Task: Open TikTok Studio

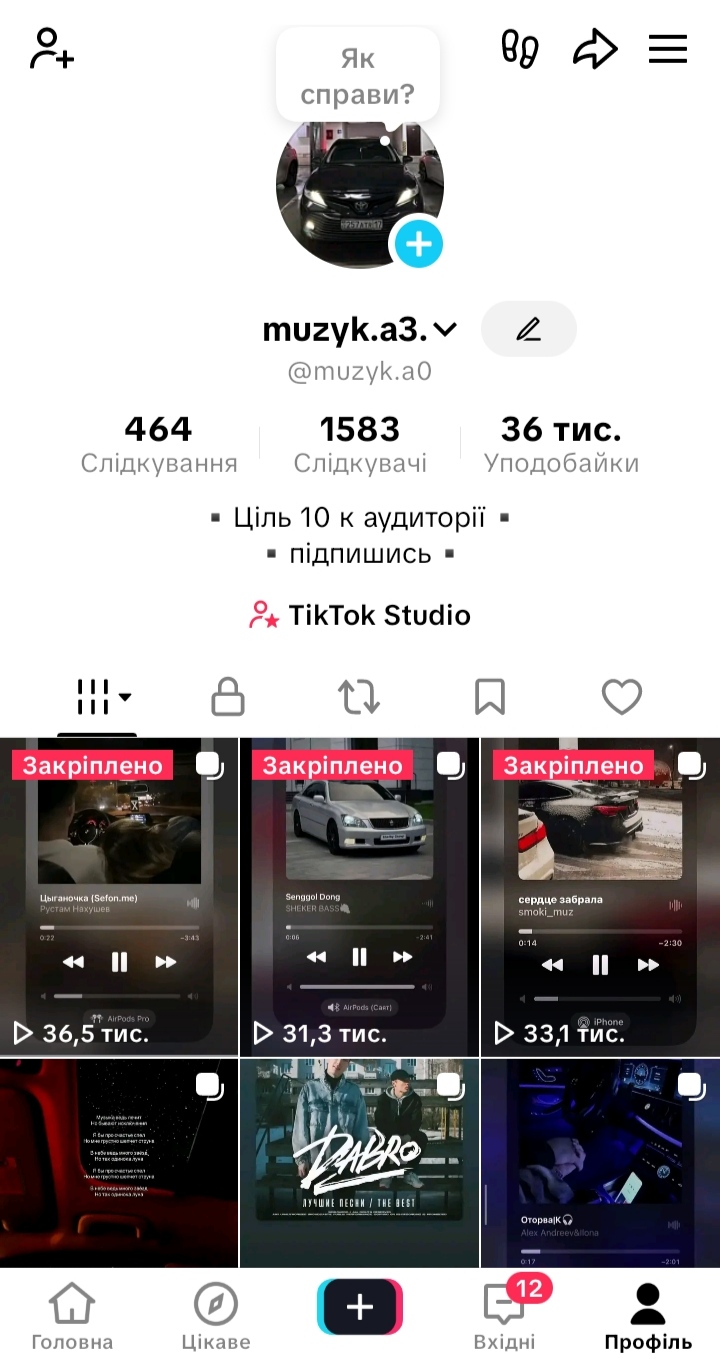Action: pyautogui.click(x=358, y=615)
